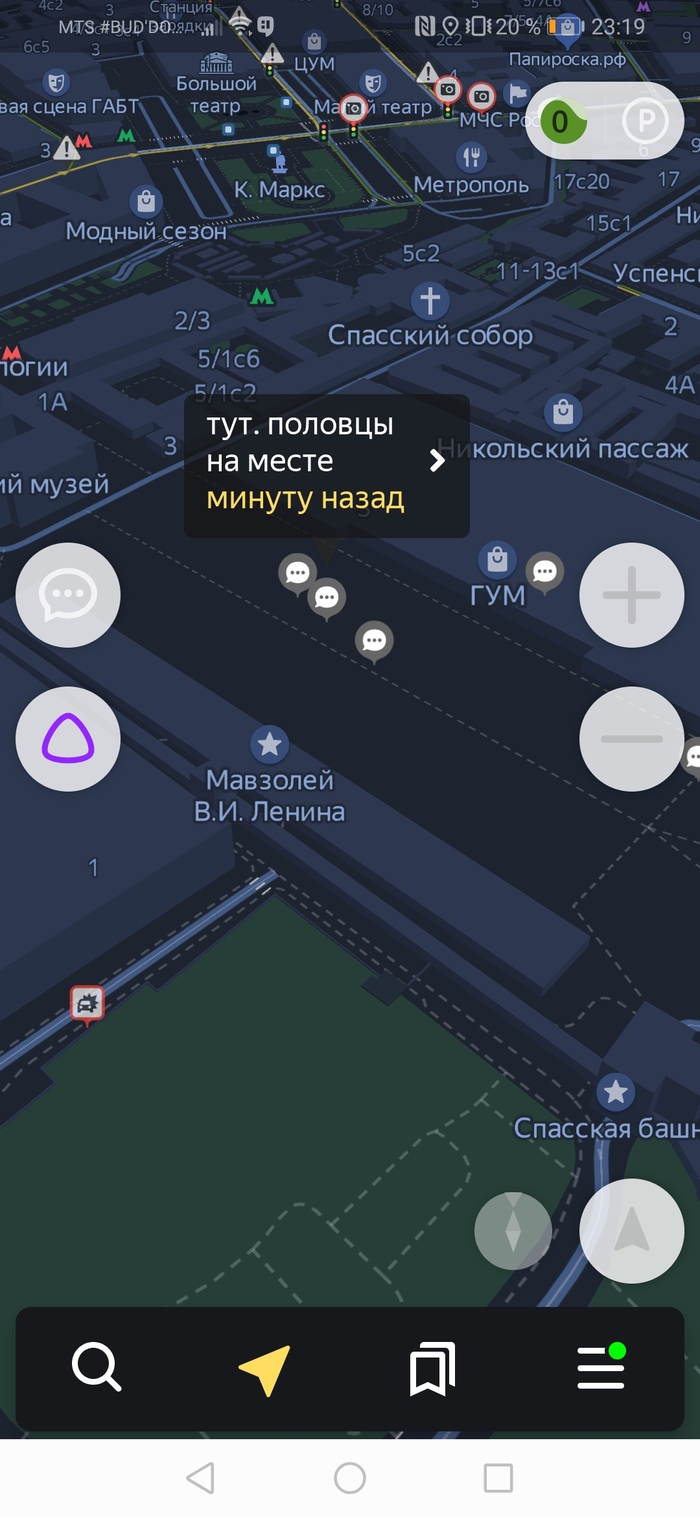View the road accident marker

87,1002
